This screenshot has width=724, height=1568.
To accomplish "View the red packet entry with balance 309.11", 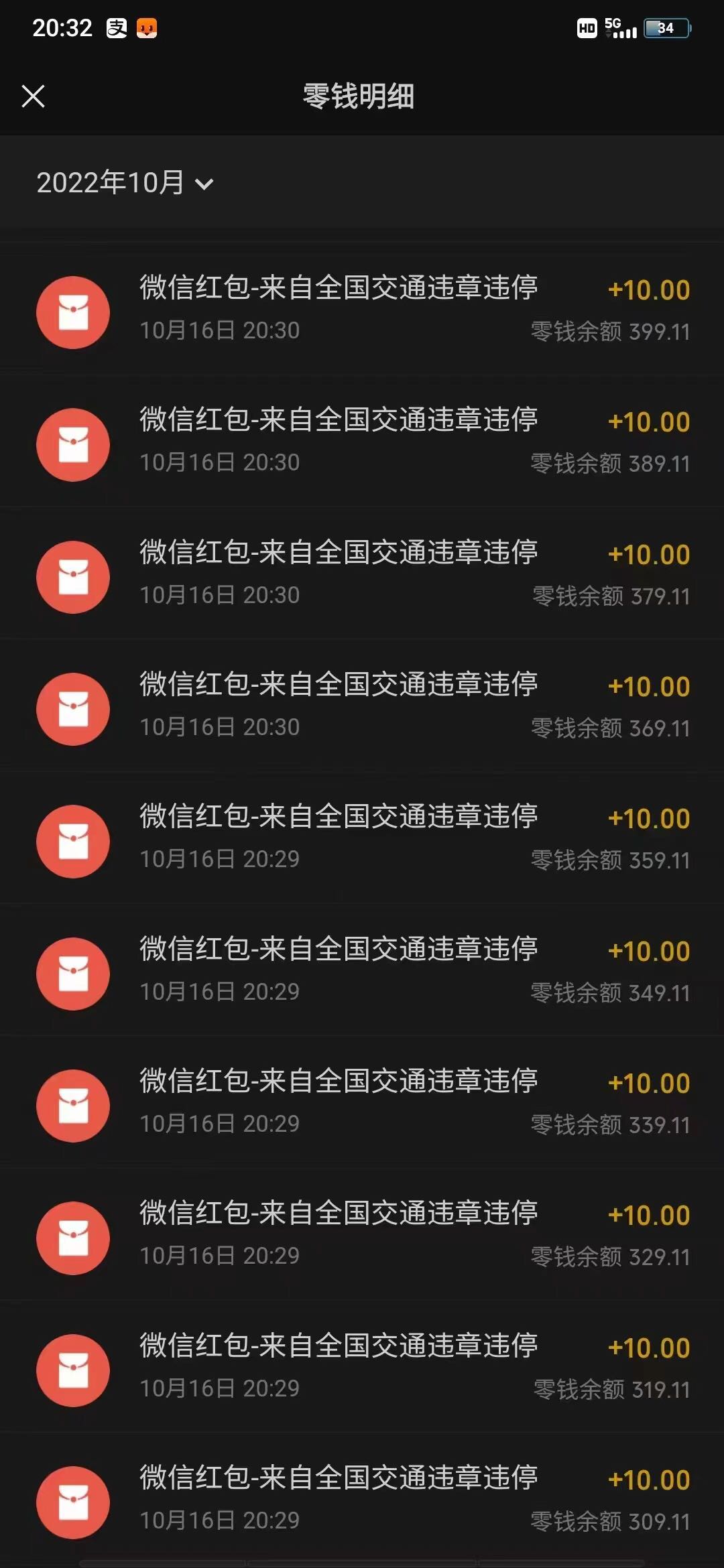I will tap(362, 1498).
